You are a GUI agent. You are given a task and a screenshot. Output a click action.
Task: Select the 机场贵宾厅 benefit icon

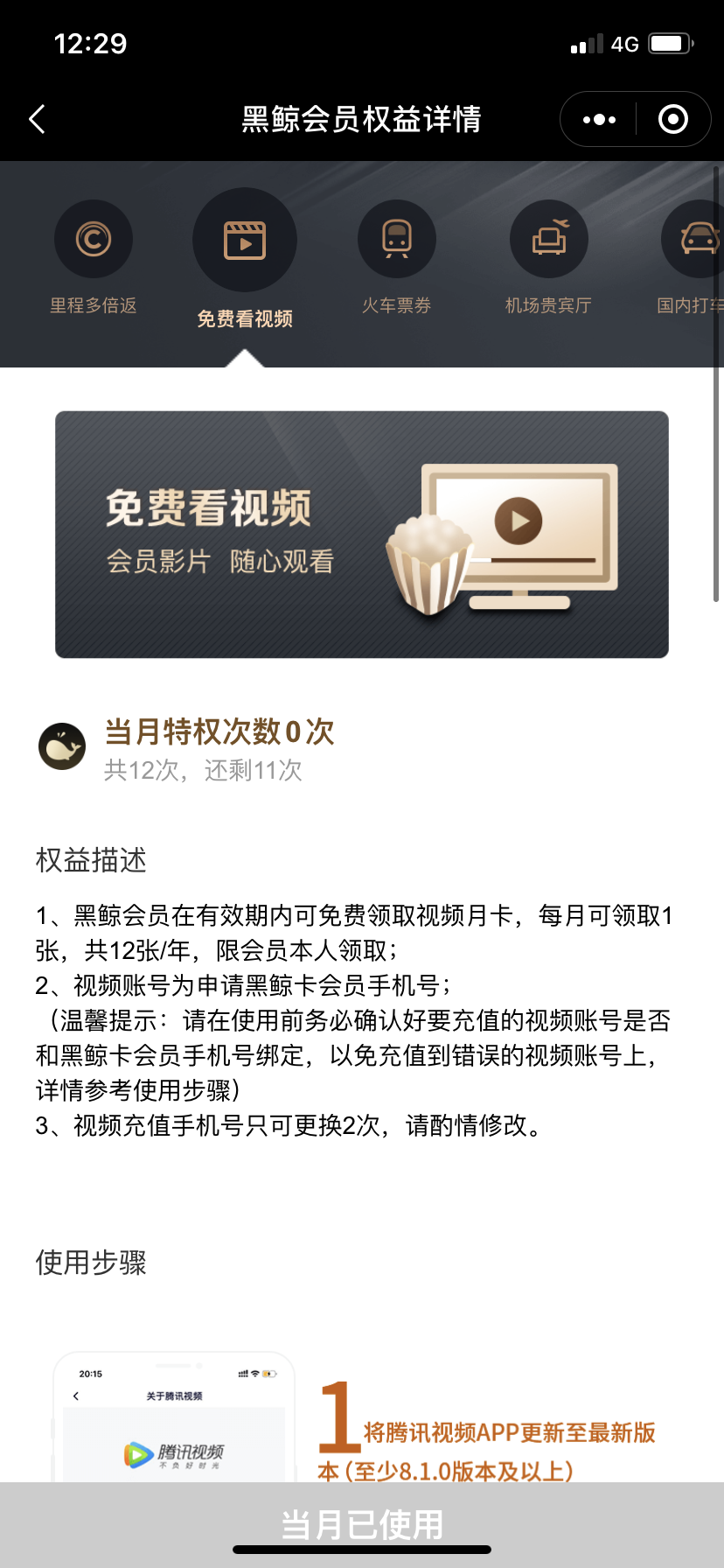[548, 238]
